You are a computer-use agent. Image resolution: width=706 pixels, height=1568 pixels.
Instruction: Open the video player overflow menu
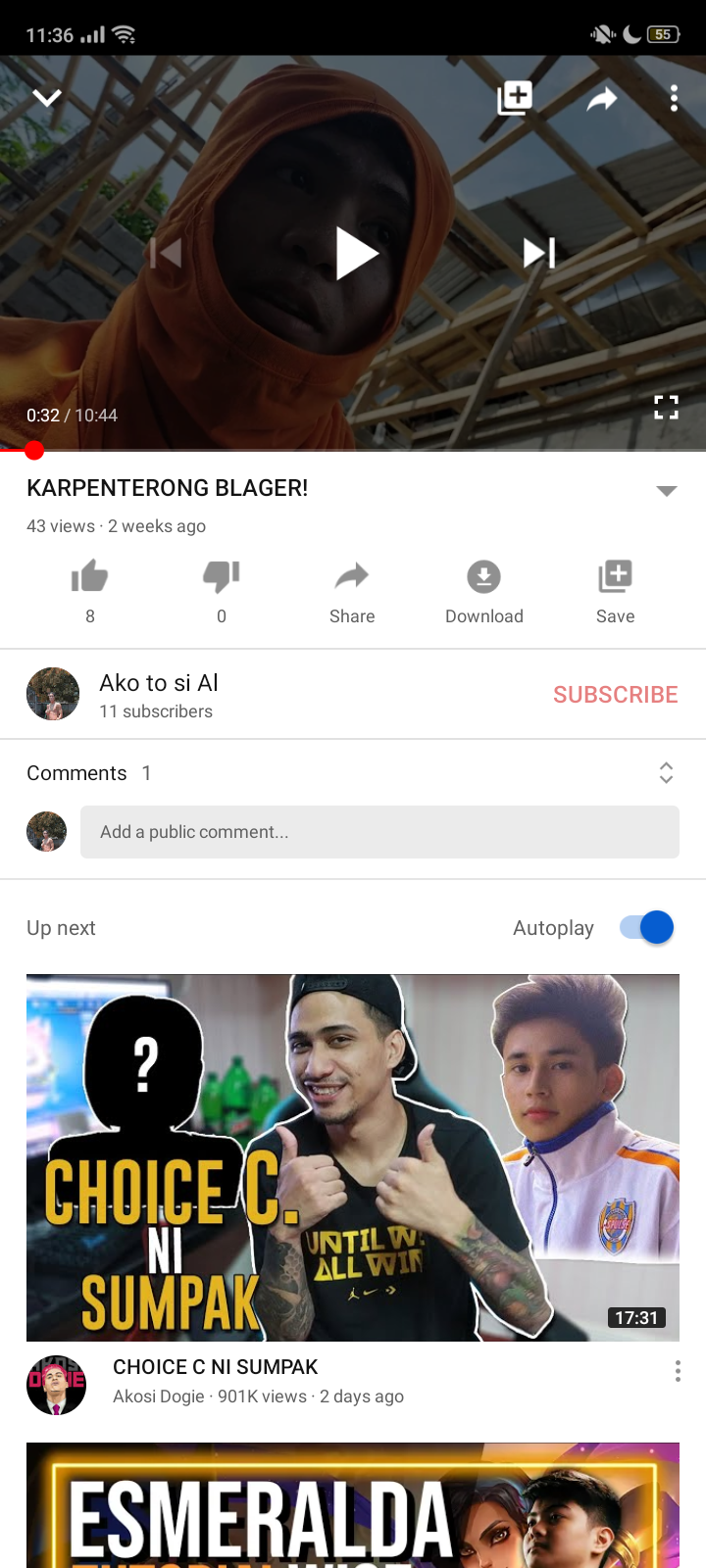[x=674, y=98]
